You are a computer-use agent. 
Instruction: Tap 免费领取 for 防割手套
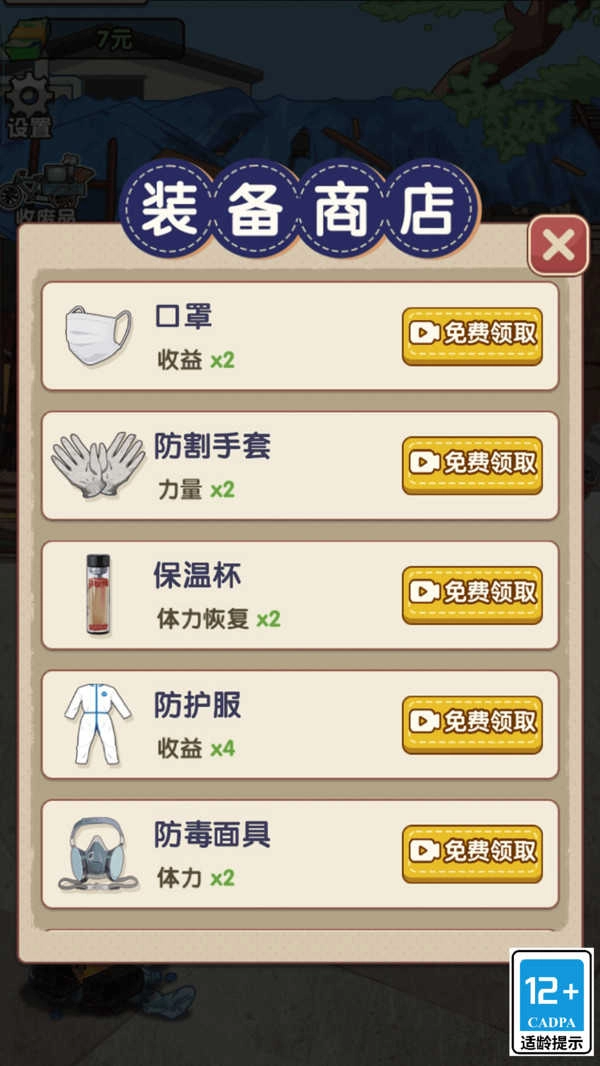pos(472,464)
